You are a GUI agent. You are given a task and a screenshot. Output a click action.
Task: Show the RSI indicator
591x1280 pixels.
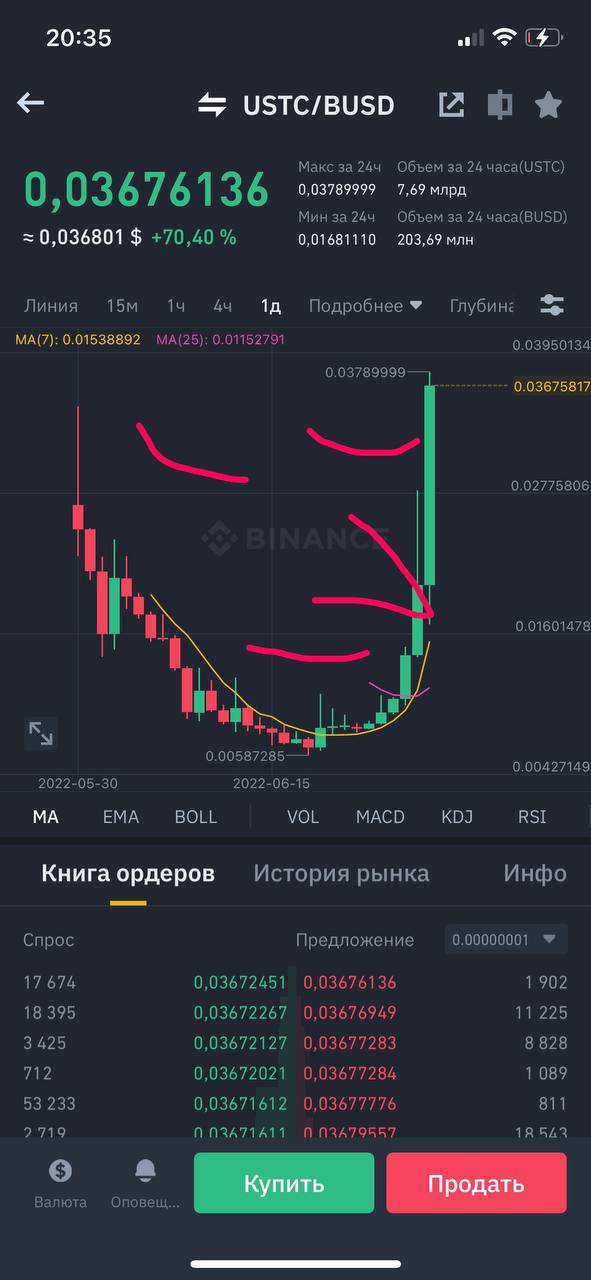pos(532,816)
